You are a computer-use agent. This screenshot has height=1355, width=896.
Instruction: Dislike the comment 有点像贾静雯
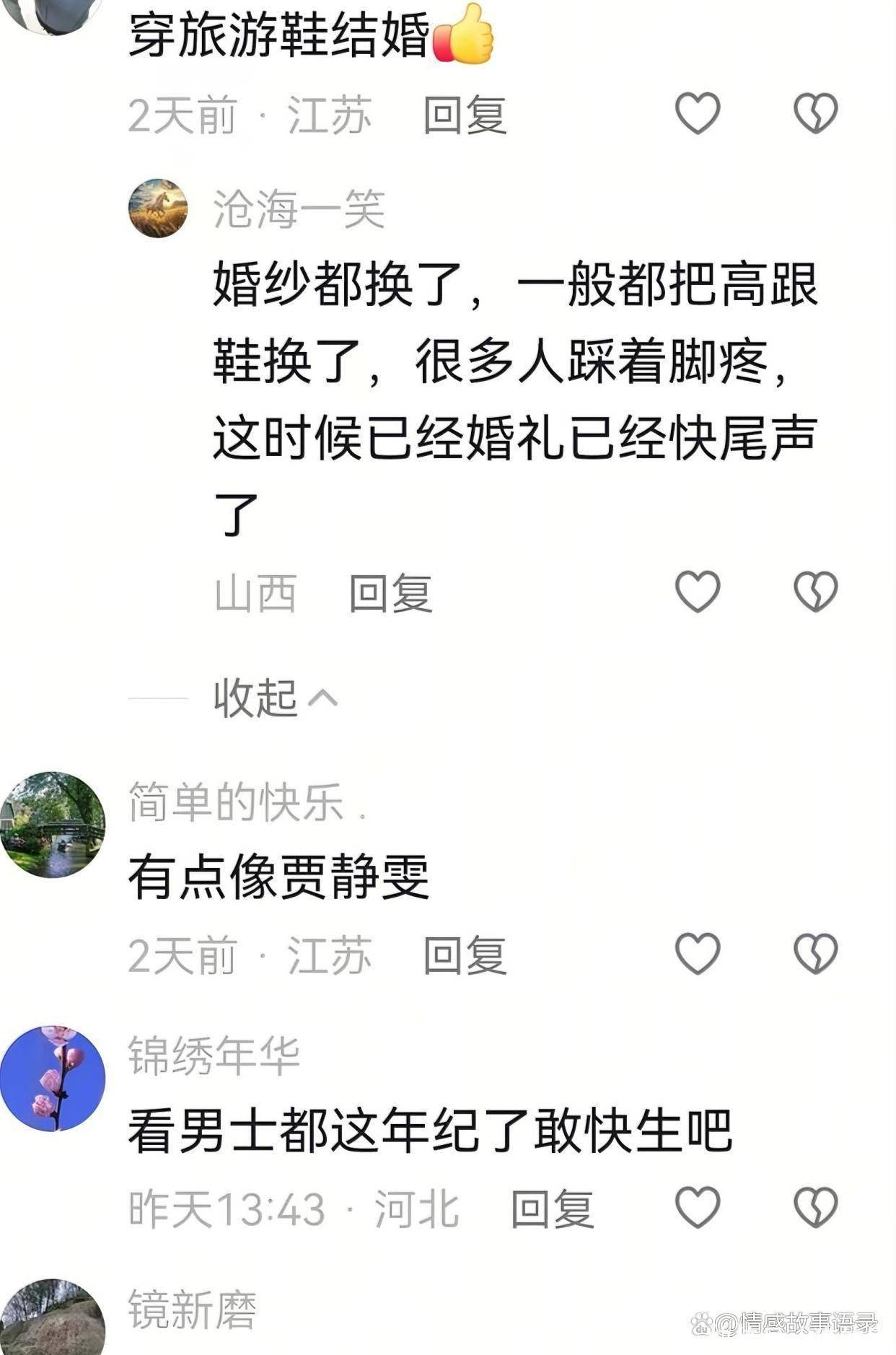click(x=815, y=953)
